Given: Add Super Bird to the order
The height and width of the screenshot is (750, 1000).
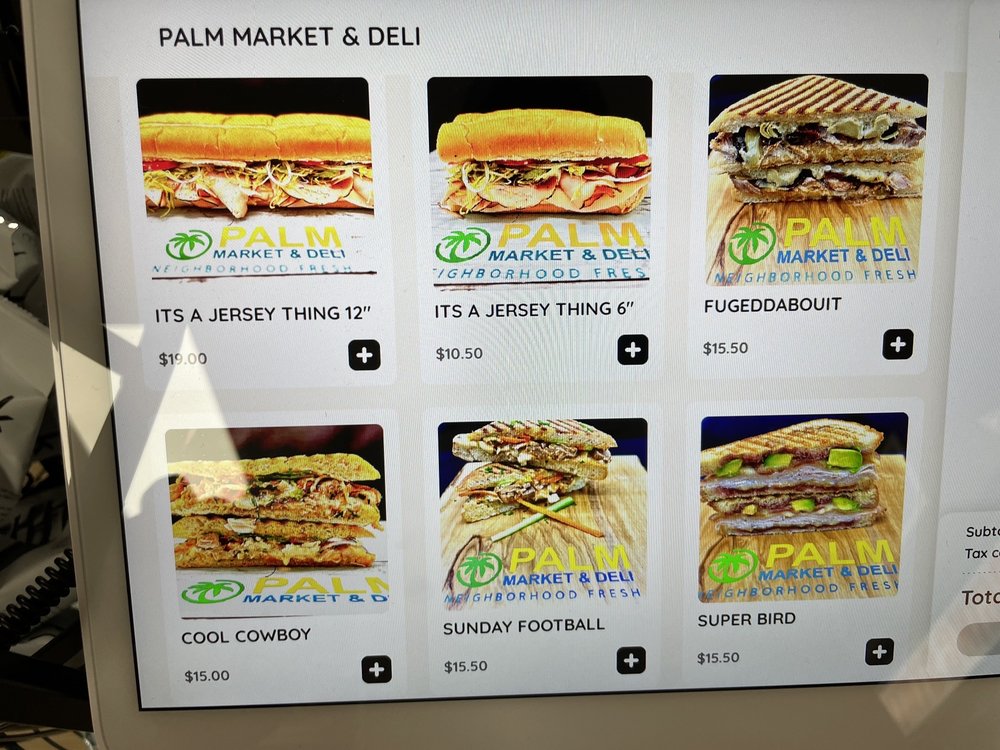Looking at the screenshot, I should point(879,652).
